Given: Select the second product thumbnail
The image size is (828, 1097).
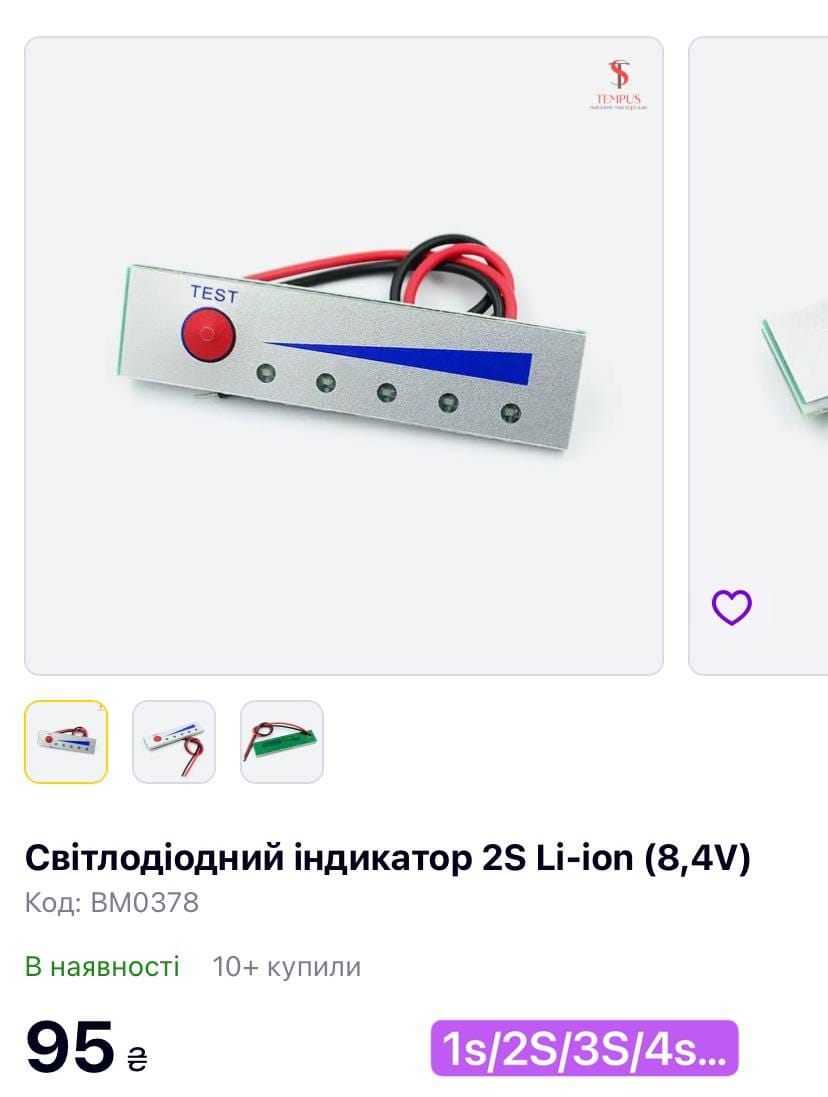Looking at the screenshot, I should coord(174,742).
